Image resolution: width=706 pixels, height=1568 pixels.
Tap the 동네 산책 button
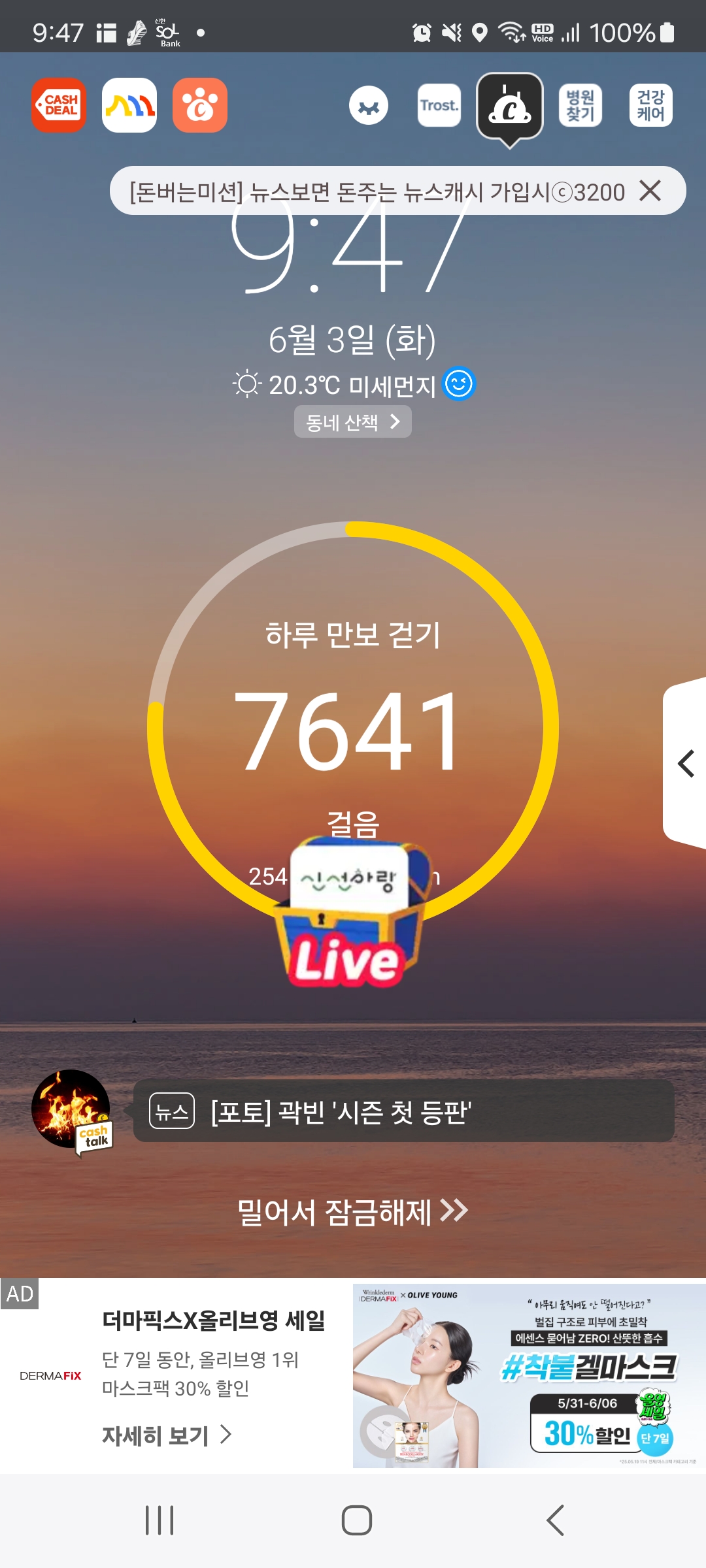point(352,422)
